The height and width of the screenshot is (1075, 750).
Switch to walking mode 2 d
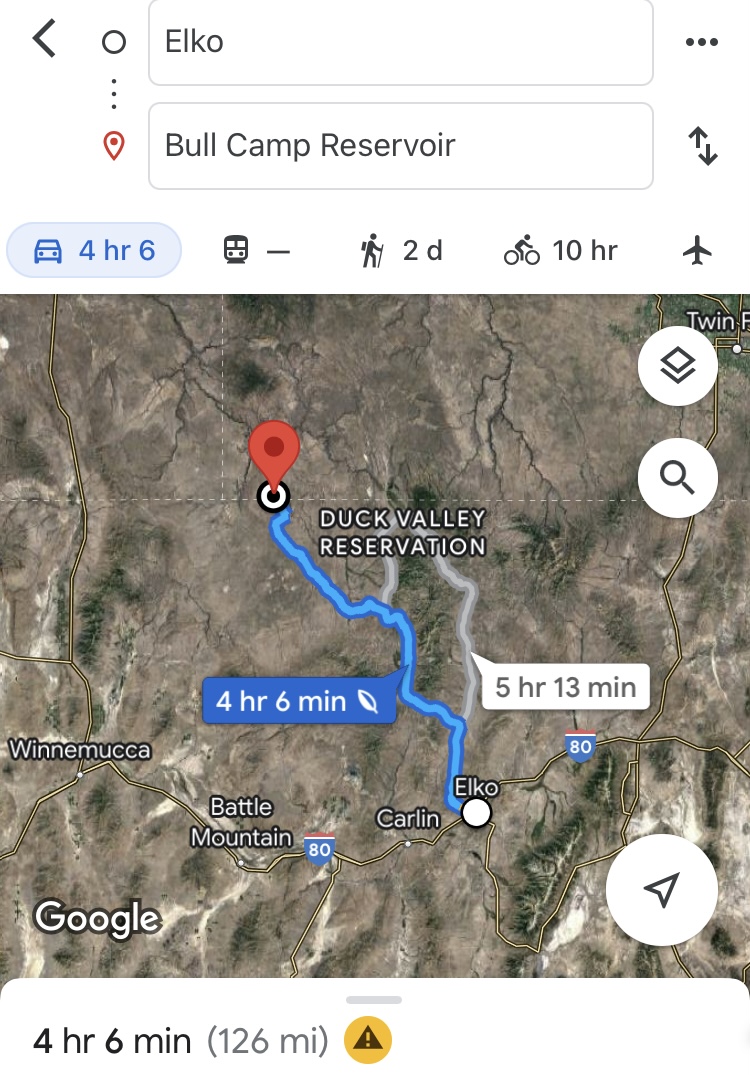400,250
